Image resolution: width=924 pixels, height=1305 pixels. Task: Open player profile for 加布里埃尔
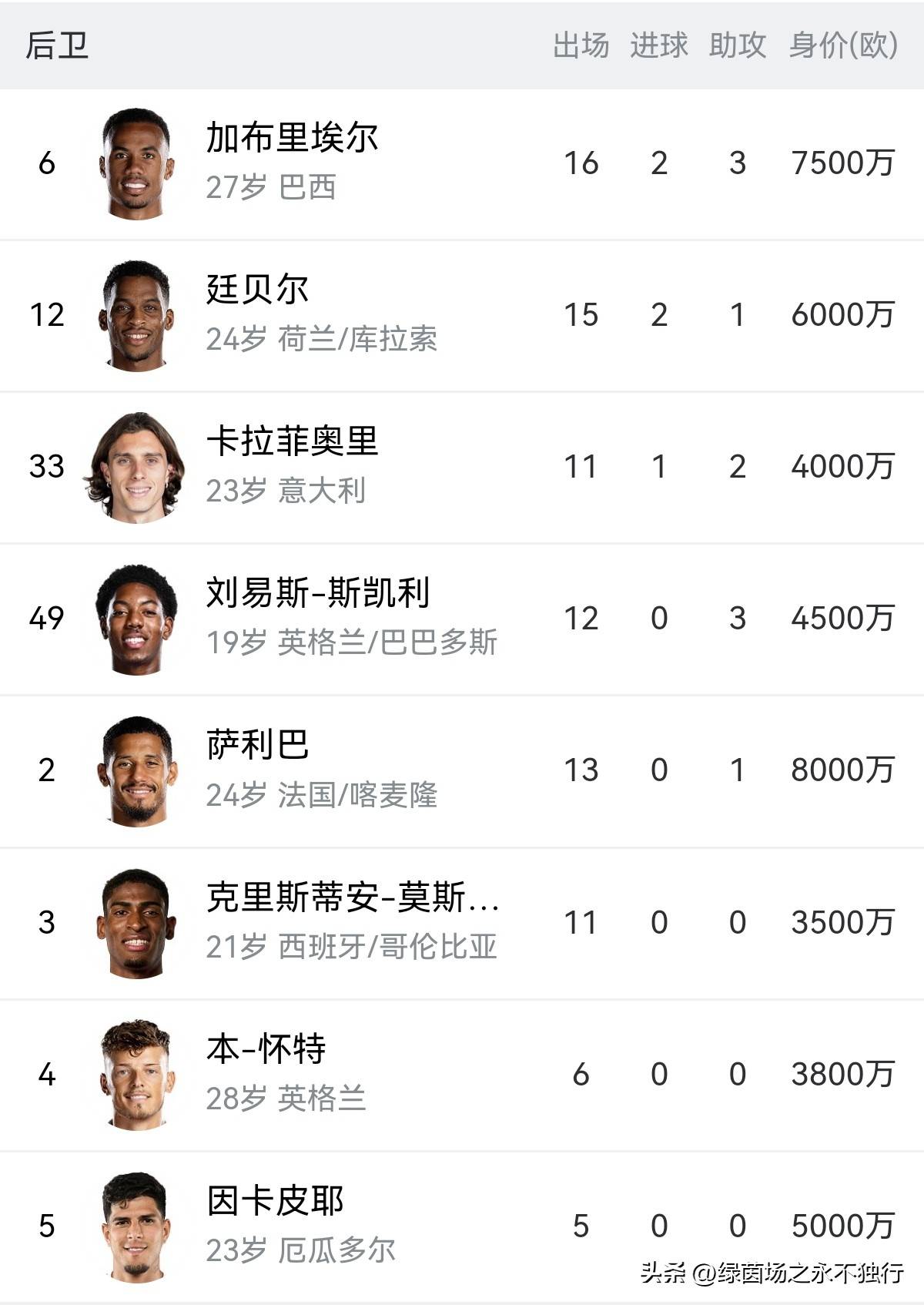pos(293,139)
